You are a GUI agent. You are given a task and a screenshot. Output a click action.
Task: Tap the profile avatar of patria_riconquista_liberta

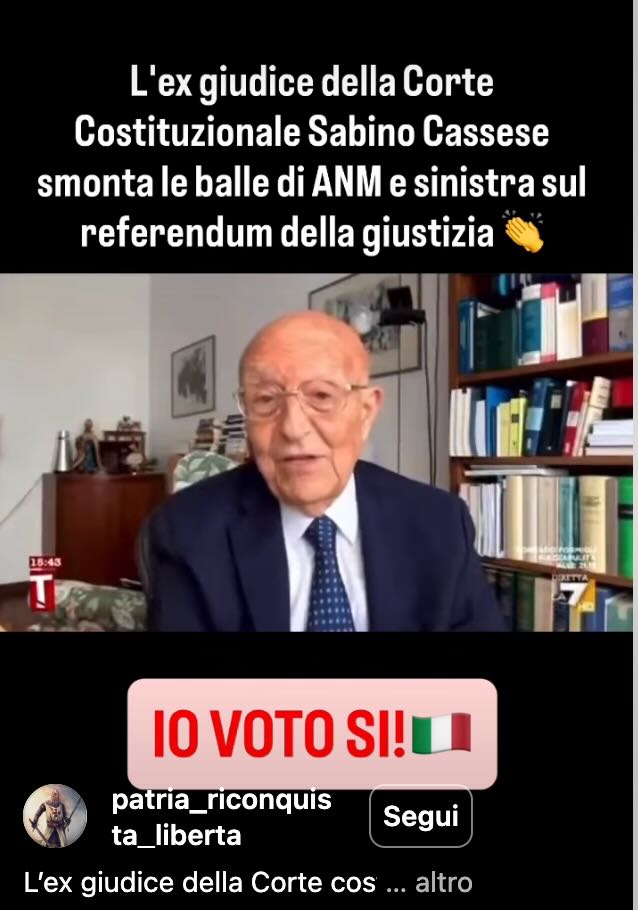[55, 816]
